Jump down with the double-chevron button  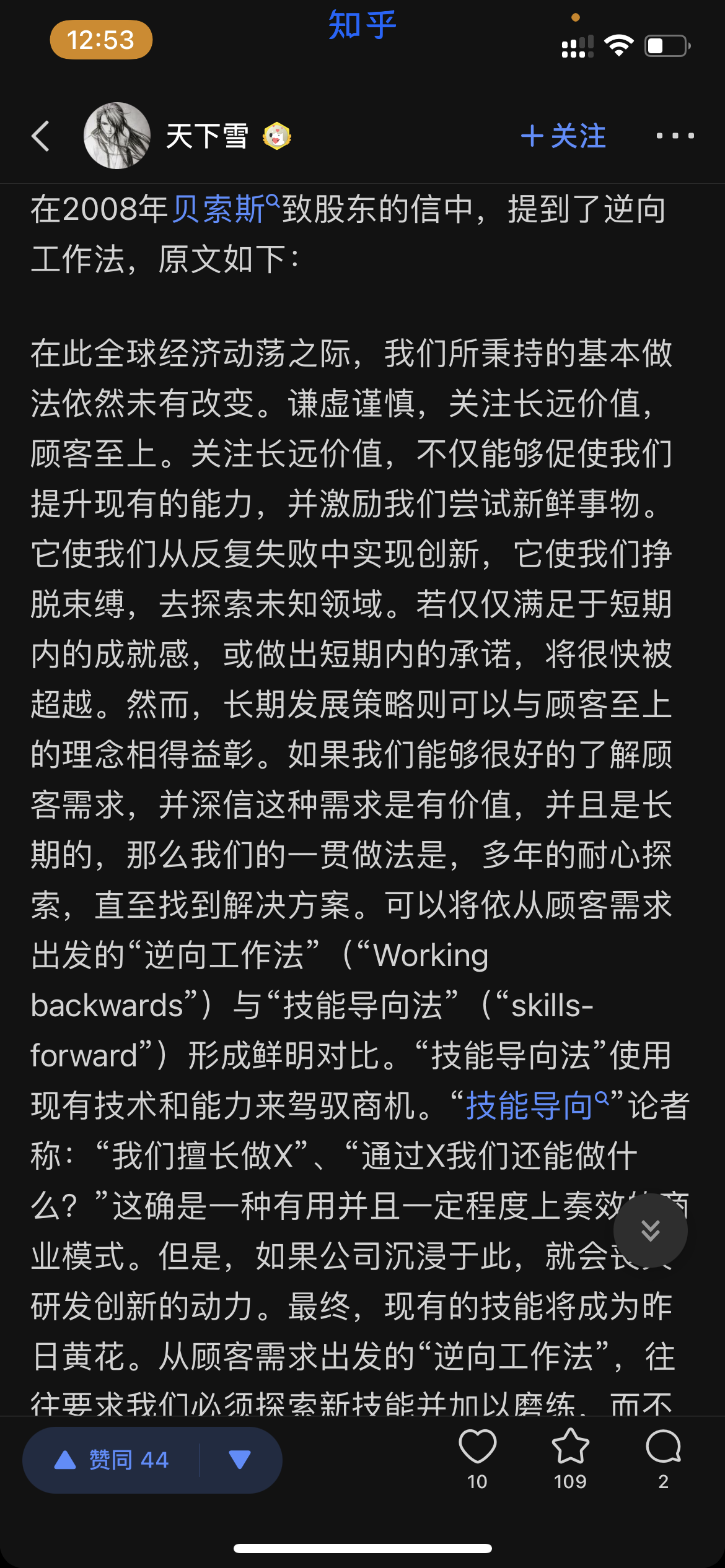(650, 1230)
